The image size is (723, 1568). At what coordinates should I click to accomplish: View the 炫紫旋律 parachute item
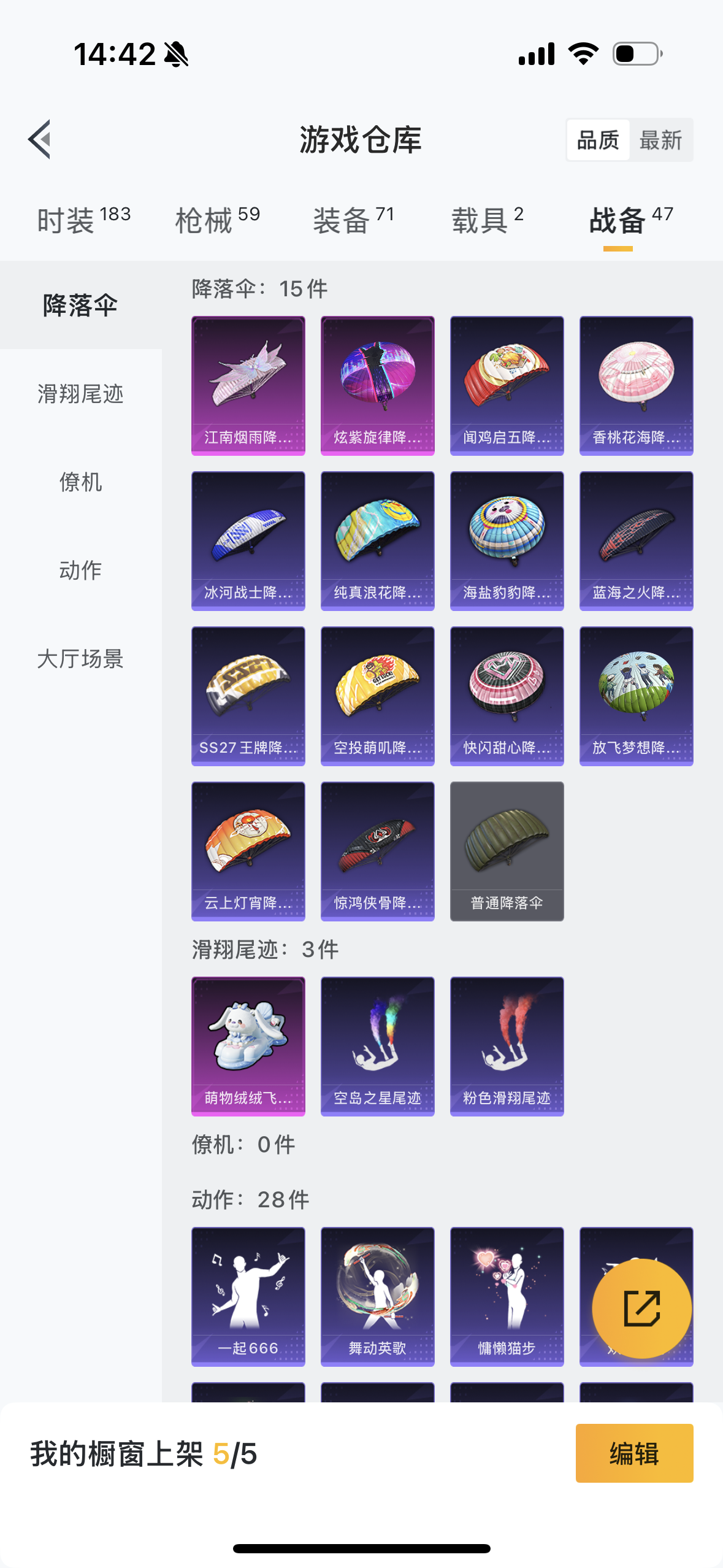378,386
